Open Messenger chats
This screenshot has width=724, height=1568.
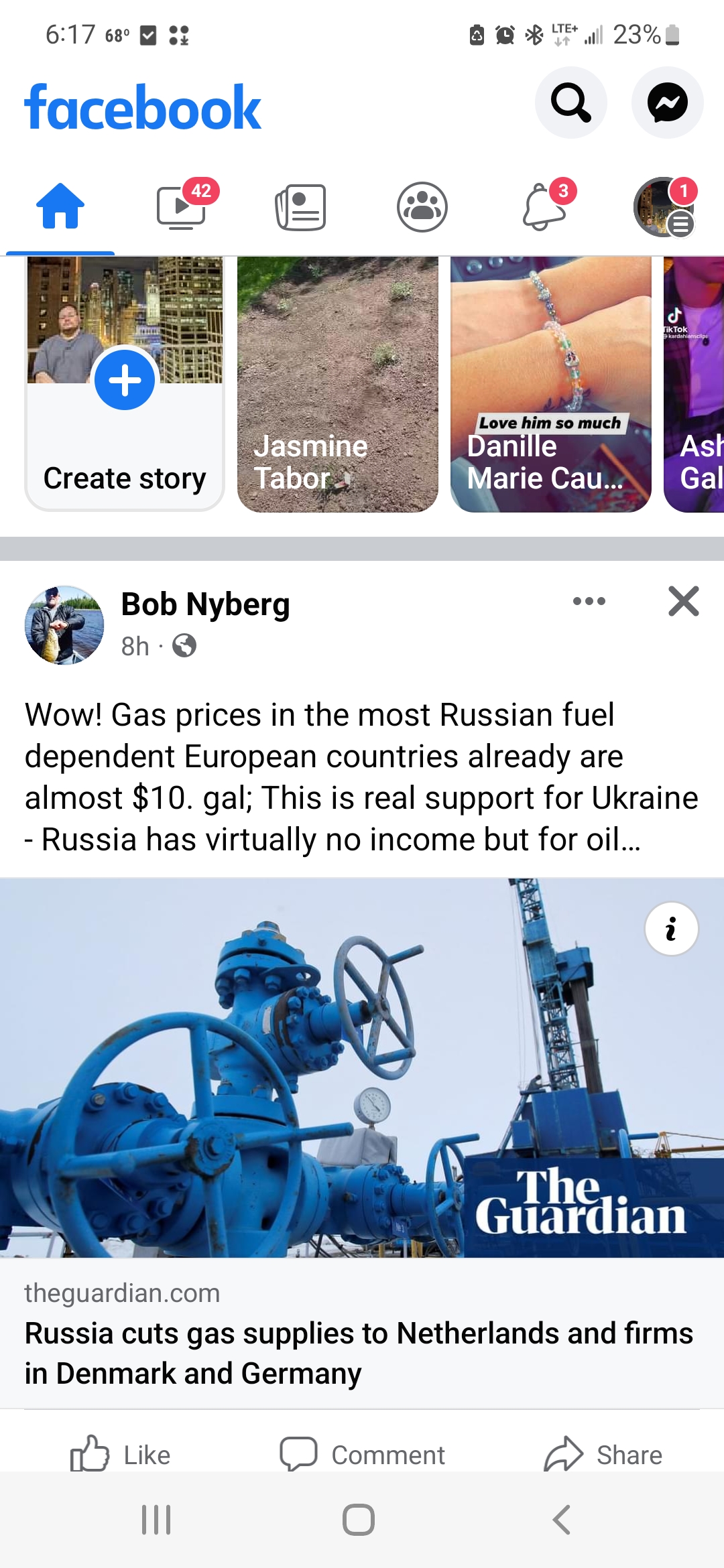point(667,103)
